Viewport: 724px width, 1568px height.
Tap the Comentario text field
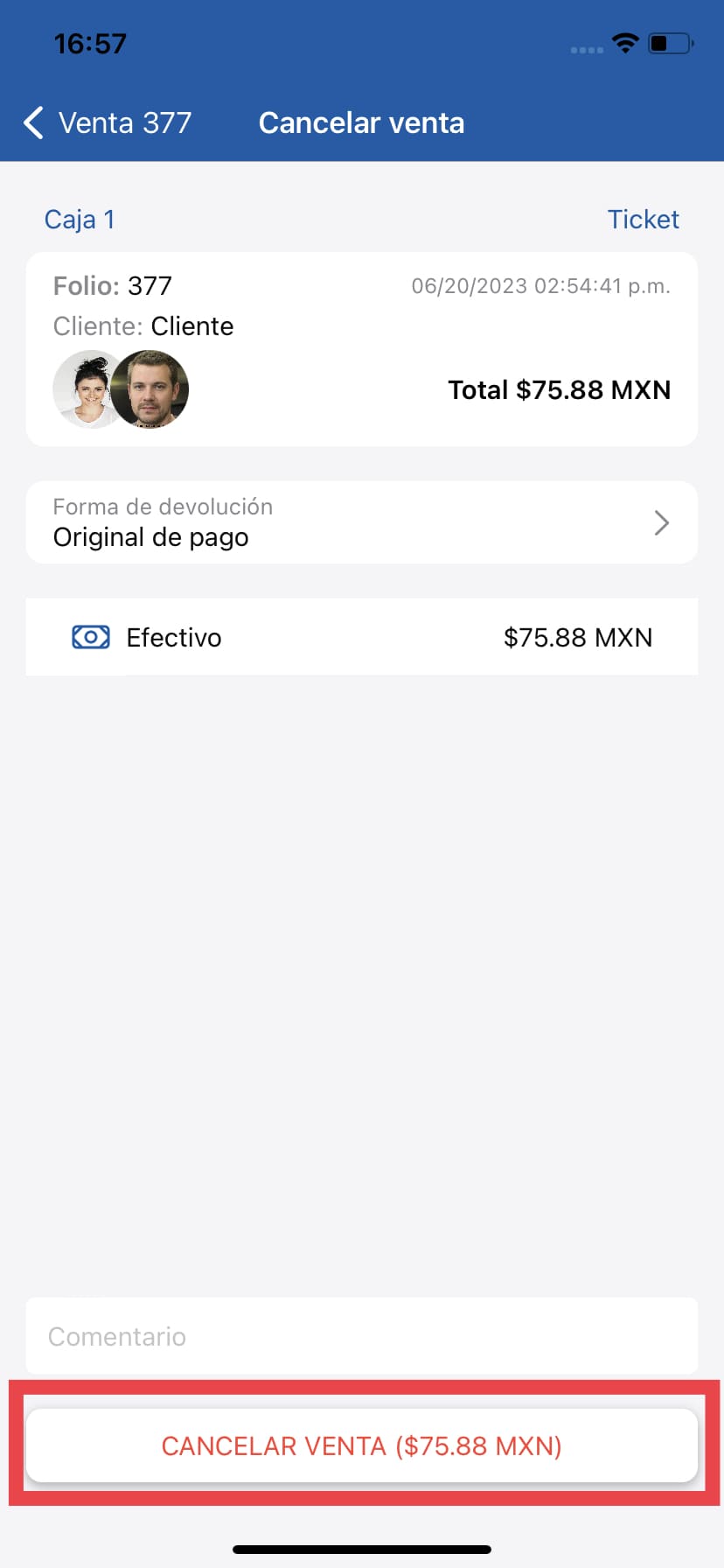pos(361,1336)
